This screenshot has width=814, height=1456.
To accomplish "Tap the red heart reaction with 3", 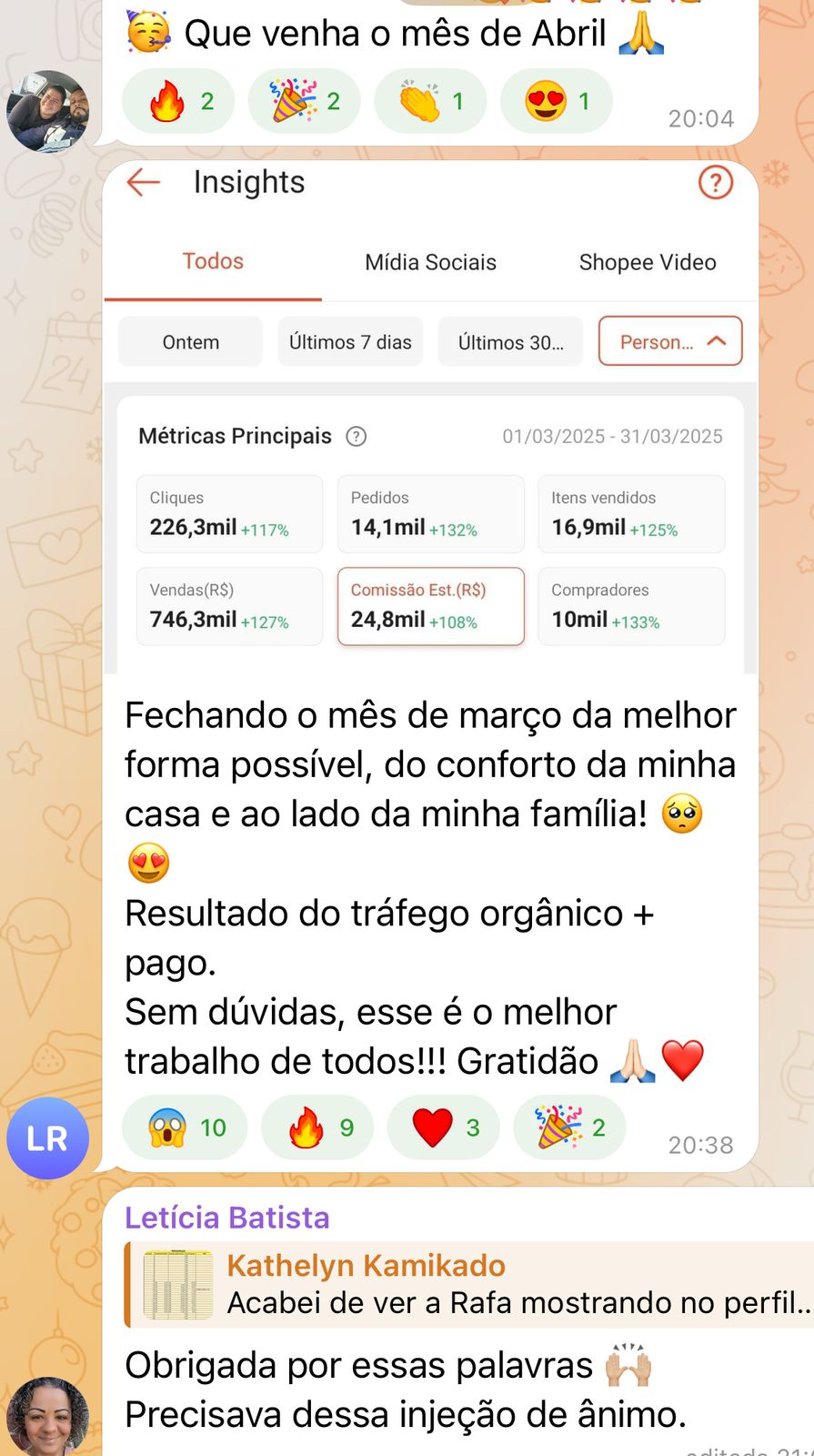I will coord(443,1127).
